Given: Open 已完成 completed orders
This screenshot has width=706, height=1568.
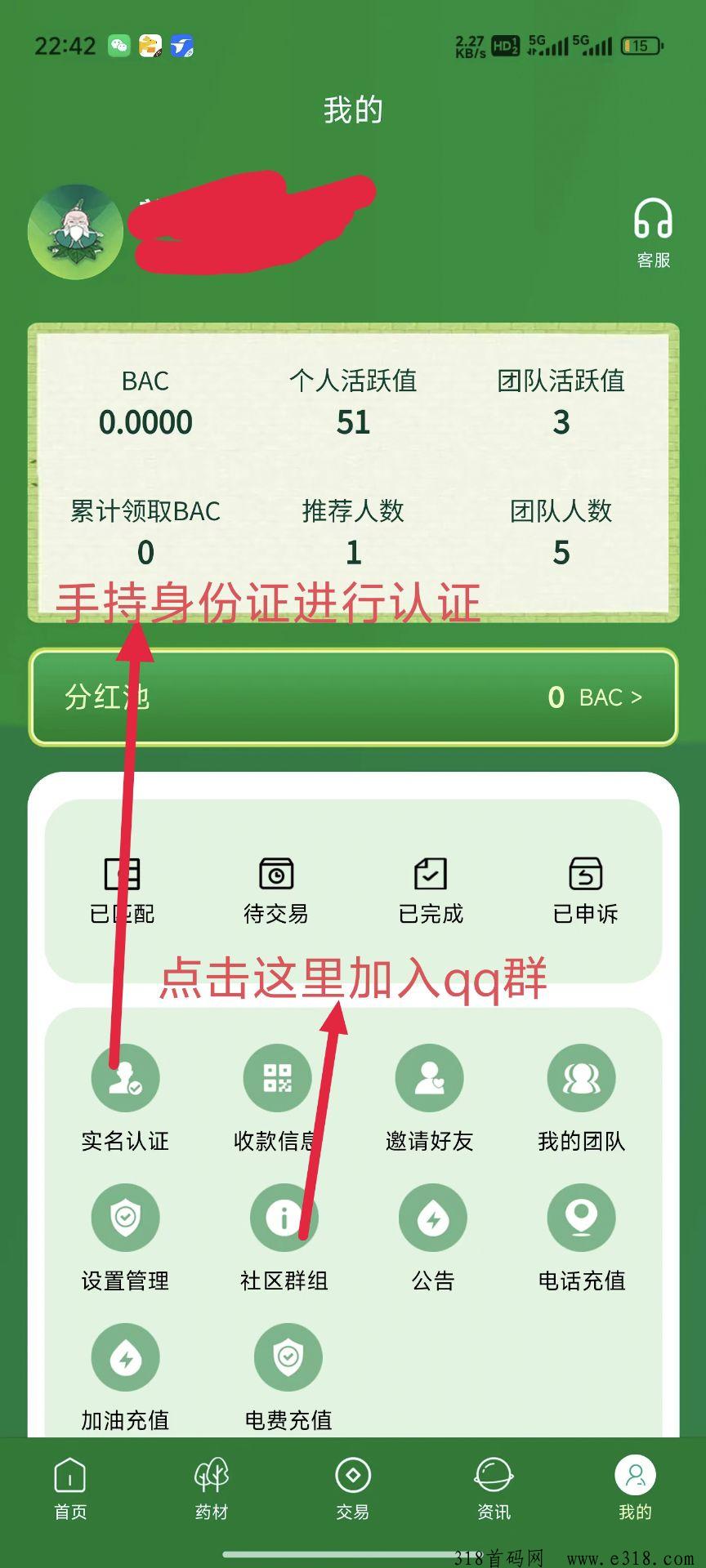Looking at the screenshot, I should point(431,889).
